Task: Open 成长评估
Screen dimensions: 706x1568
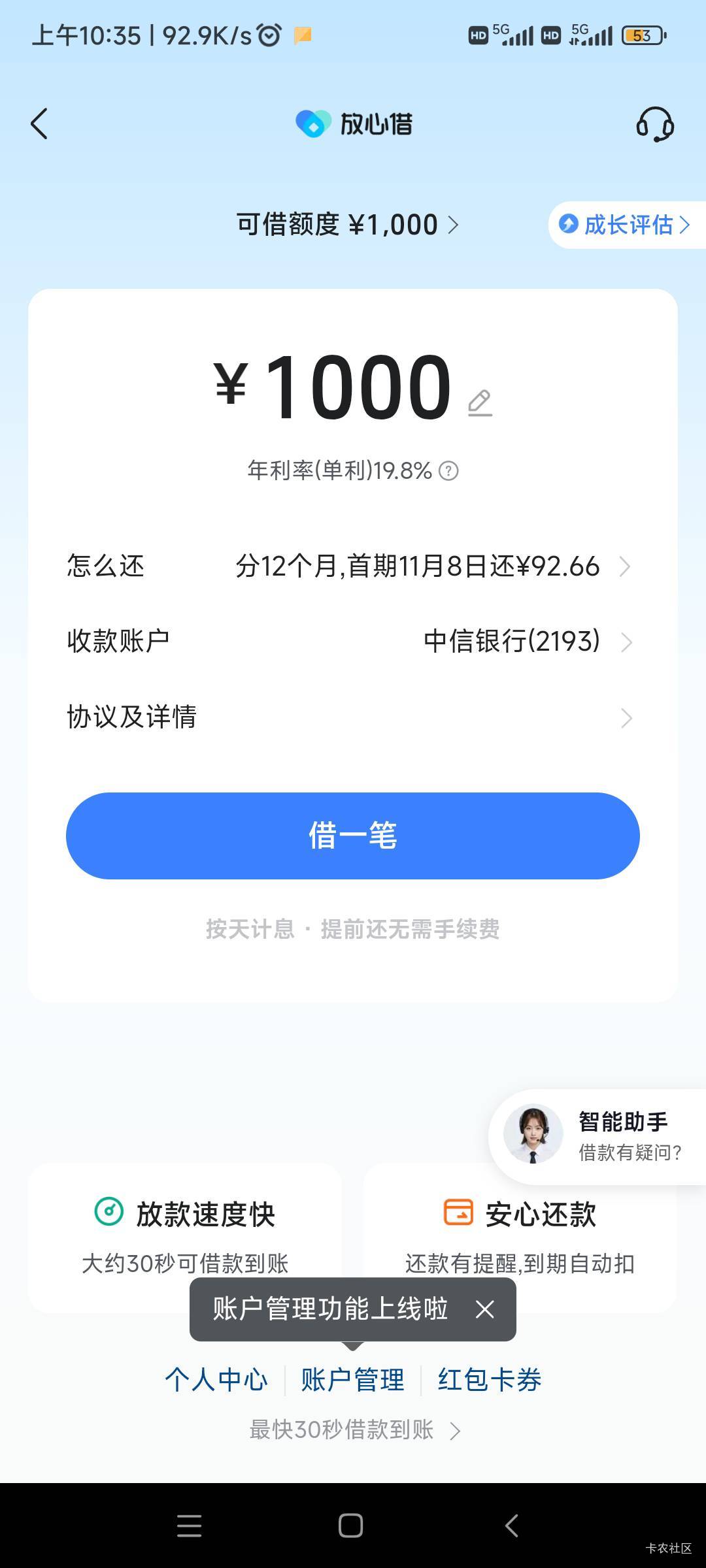Action: click(626, 225)
